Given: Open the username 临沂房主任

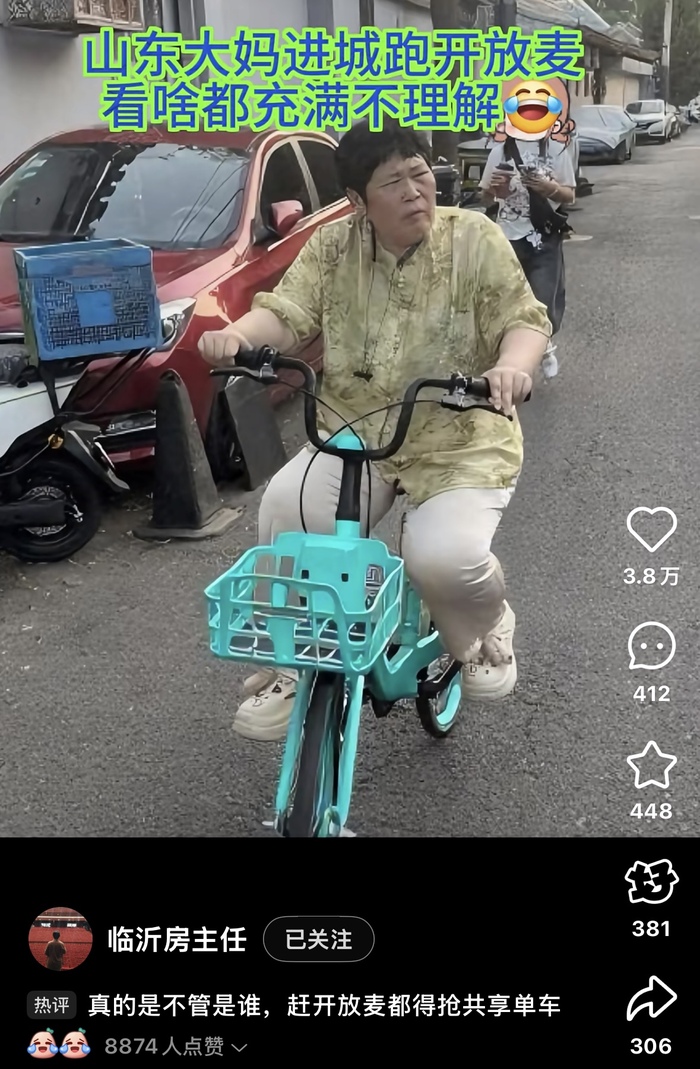Looking at the screenshot, I should [177, 940].
